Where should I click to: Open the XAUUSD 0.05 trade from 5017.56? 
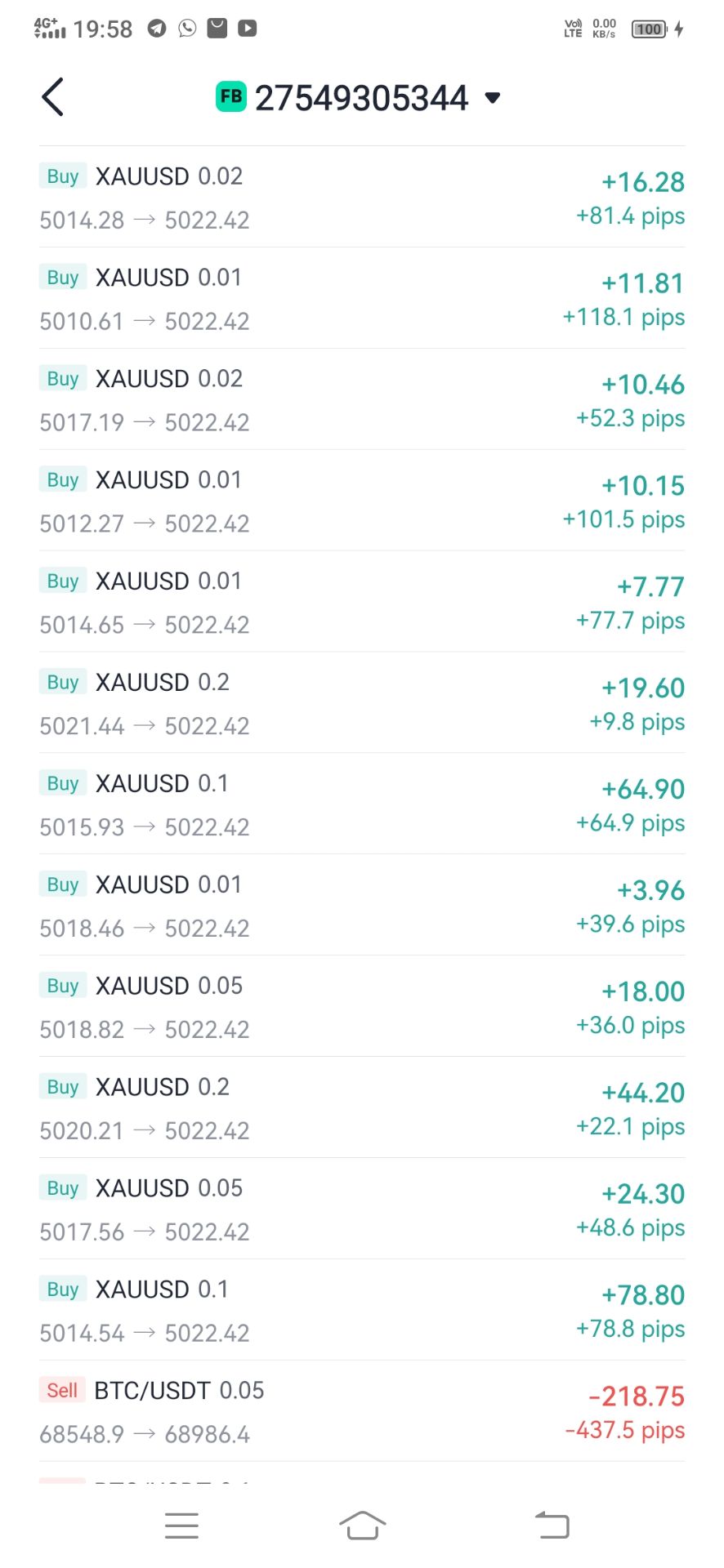361,1210
